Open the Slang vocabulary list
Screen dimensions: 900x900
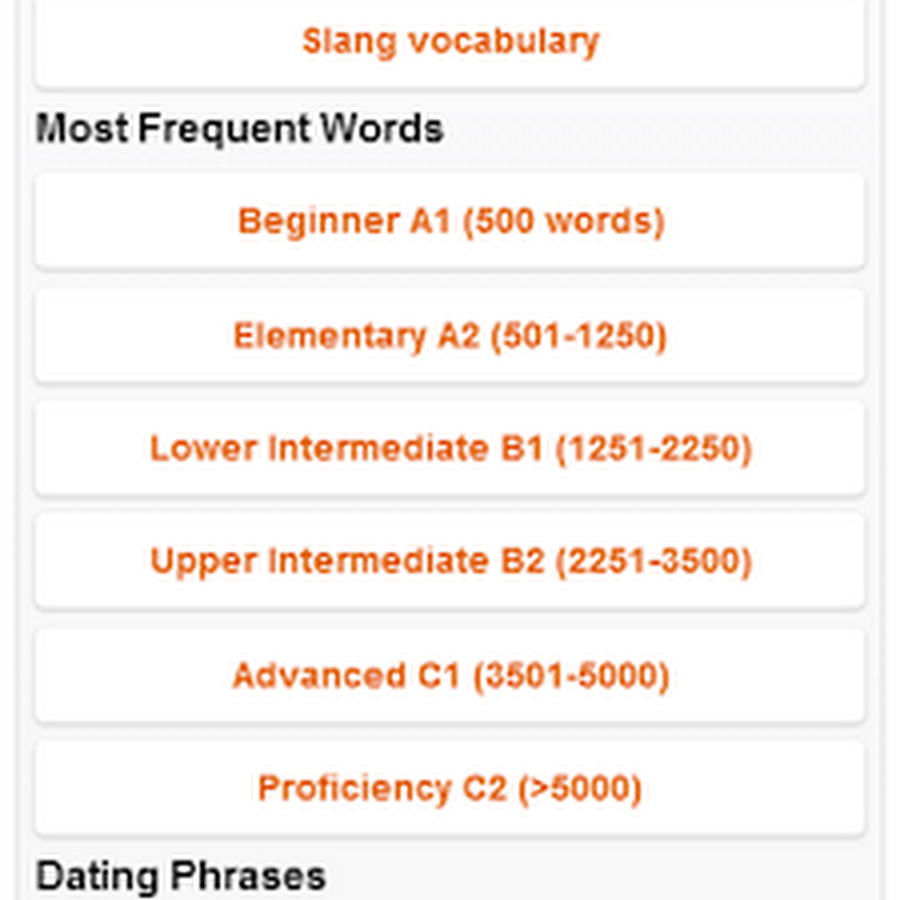(x=450, y=42)
